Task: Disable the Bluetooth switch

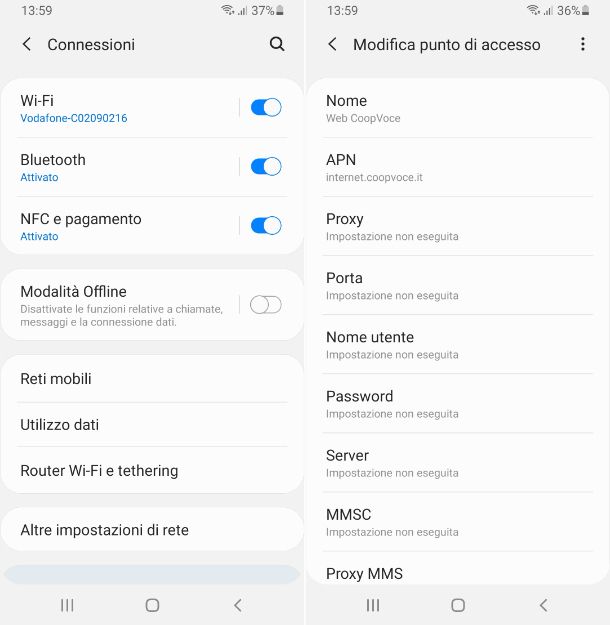Action: (x=265, y=167)
